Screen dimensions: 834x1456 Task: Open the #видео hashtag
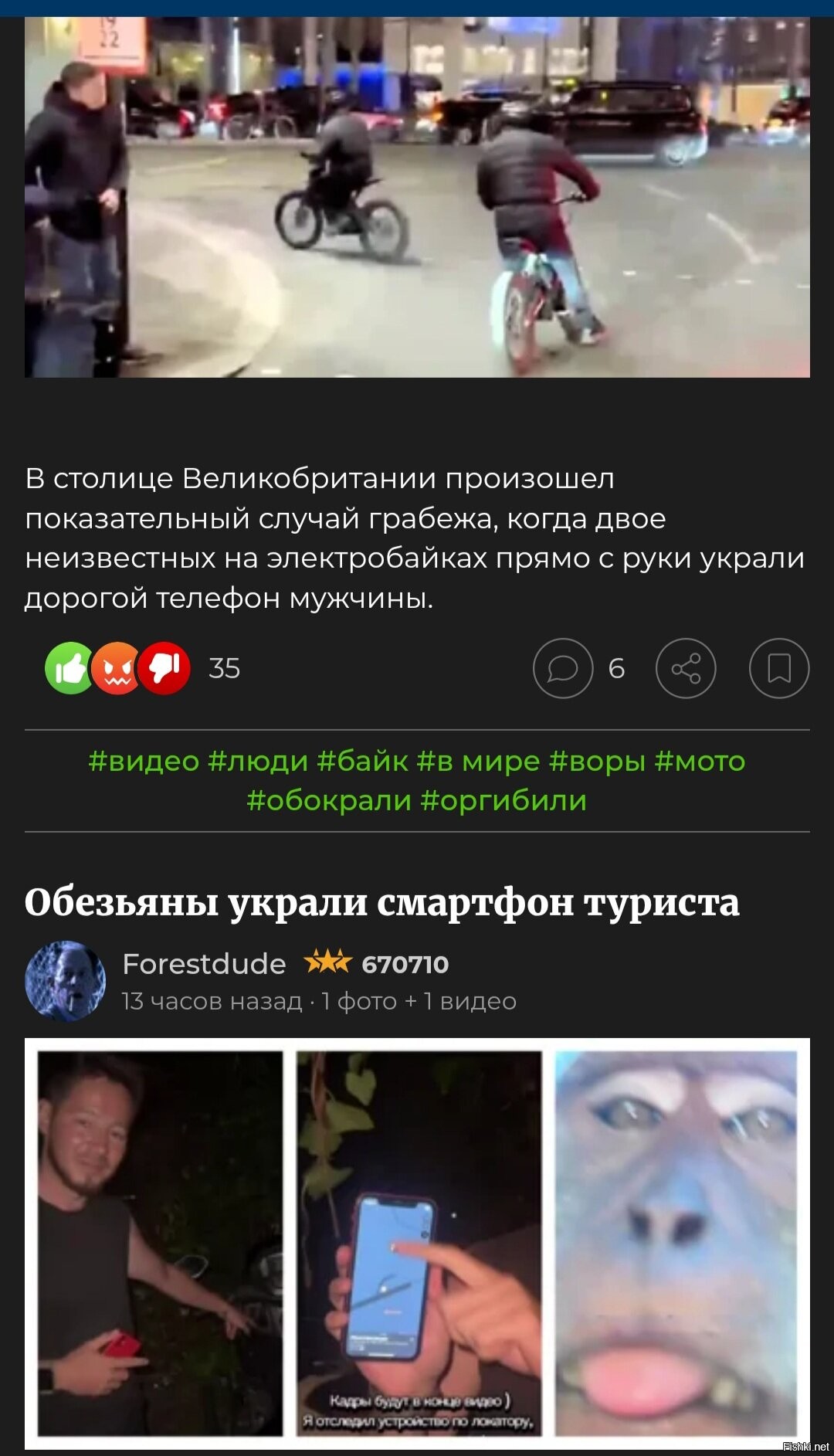point(144,762)
